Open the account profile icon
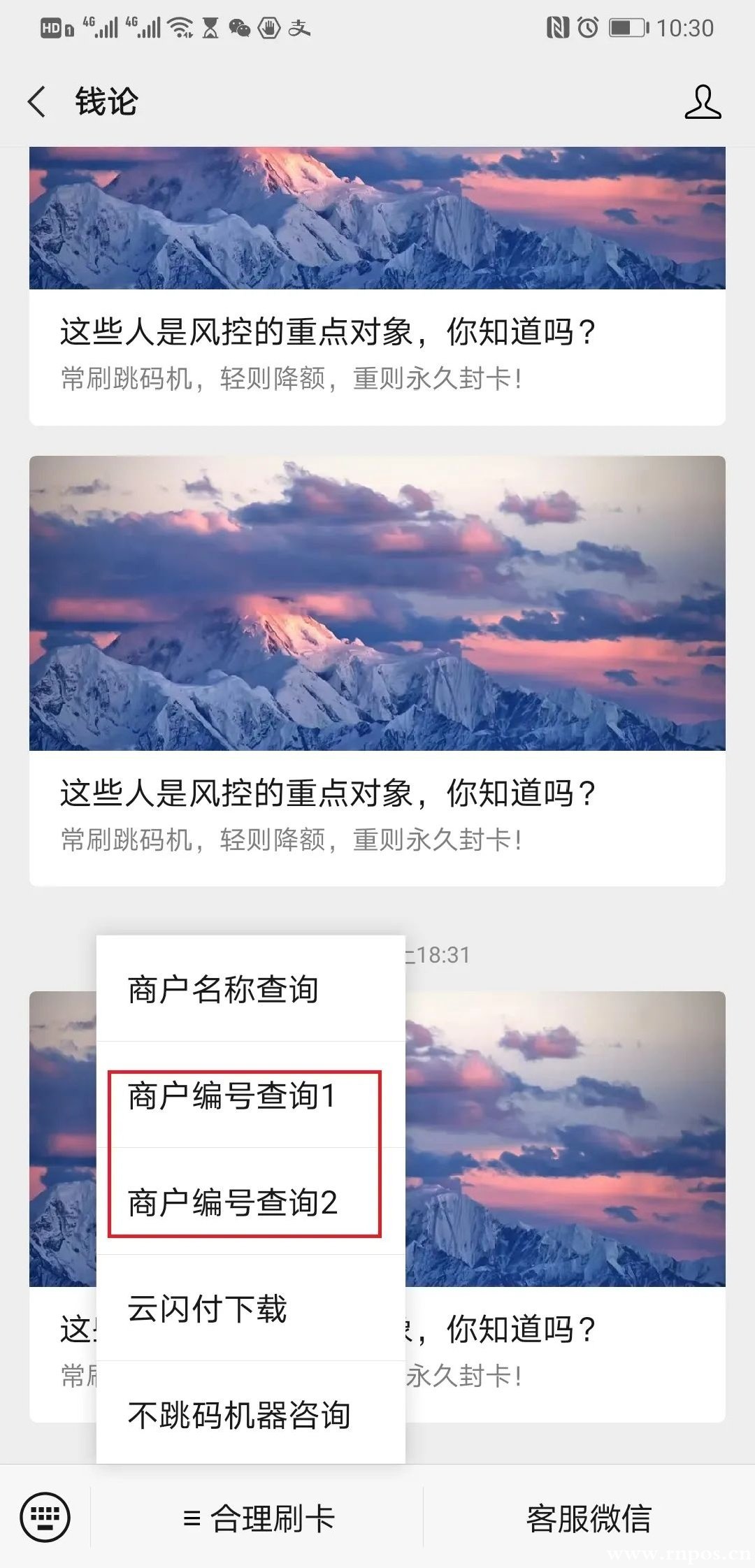Screen dimensions: 755x1568 [702, 102]
